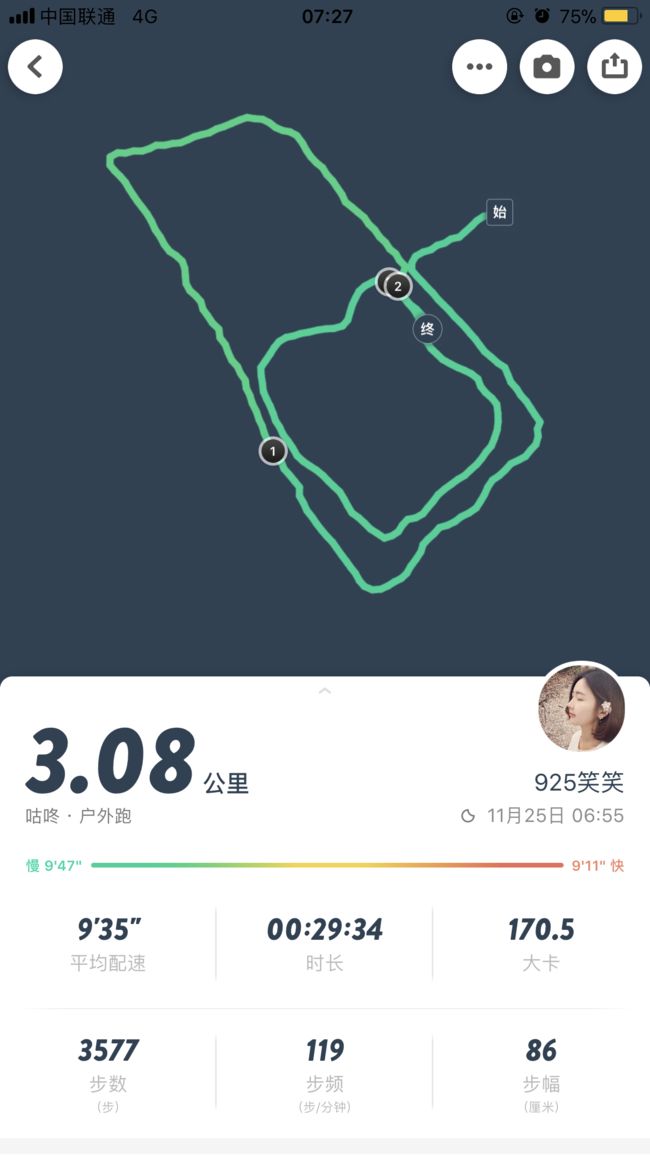650x1156 pixels.
Task: Open 925笑笑's profile avatar
Action: point(581,708)
